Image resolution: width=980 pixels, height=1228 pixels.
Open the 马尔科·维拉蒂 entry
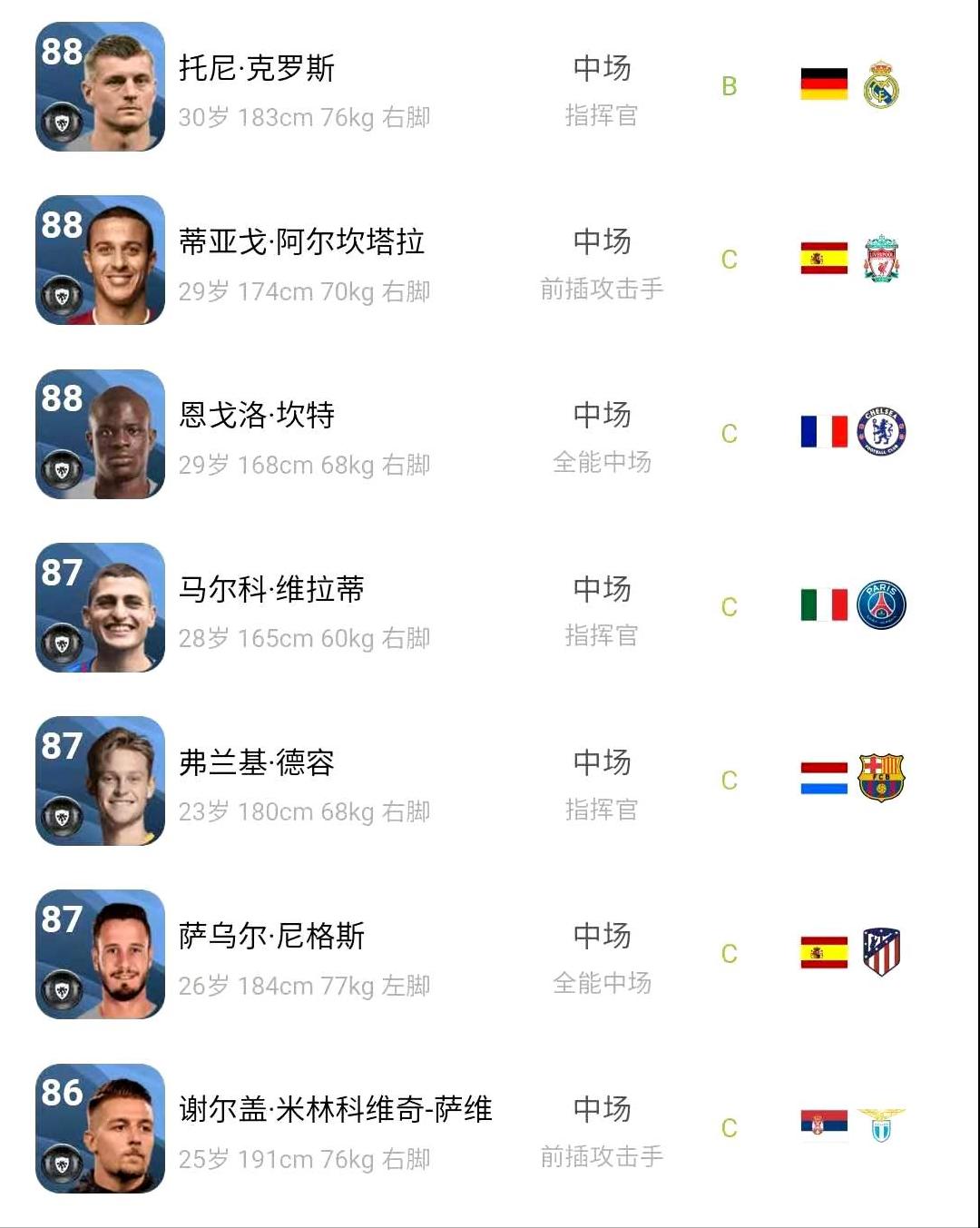coord(271,590)
